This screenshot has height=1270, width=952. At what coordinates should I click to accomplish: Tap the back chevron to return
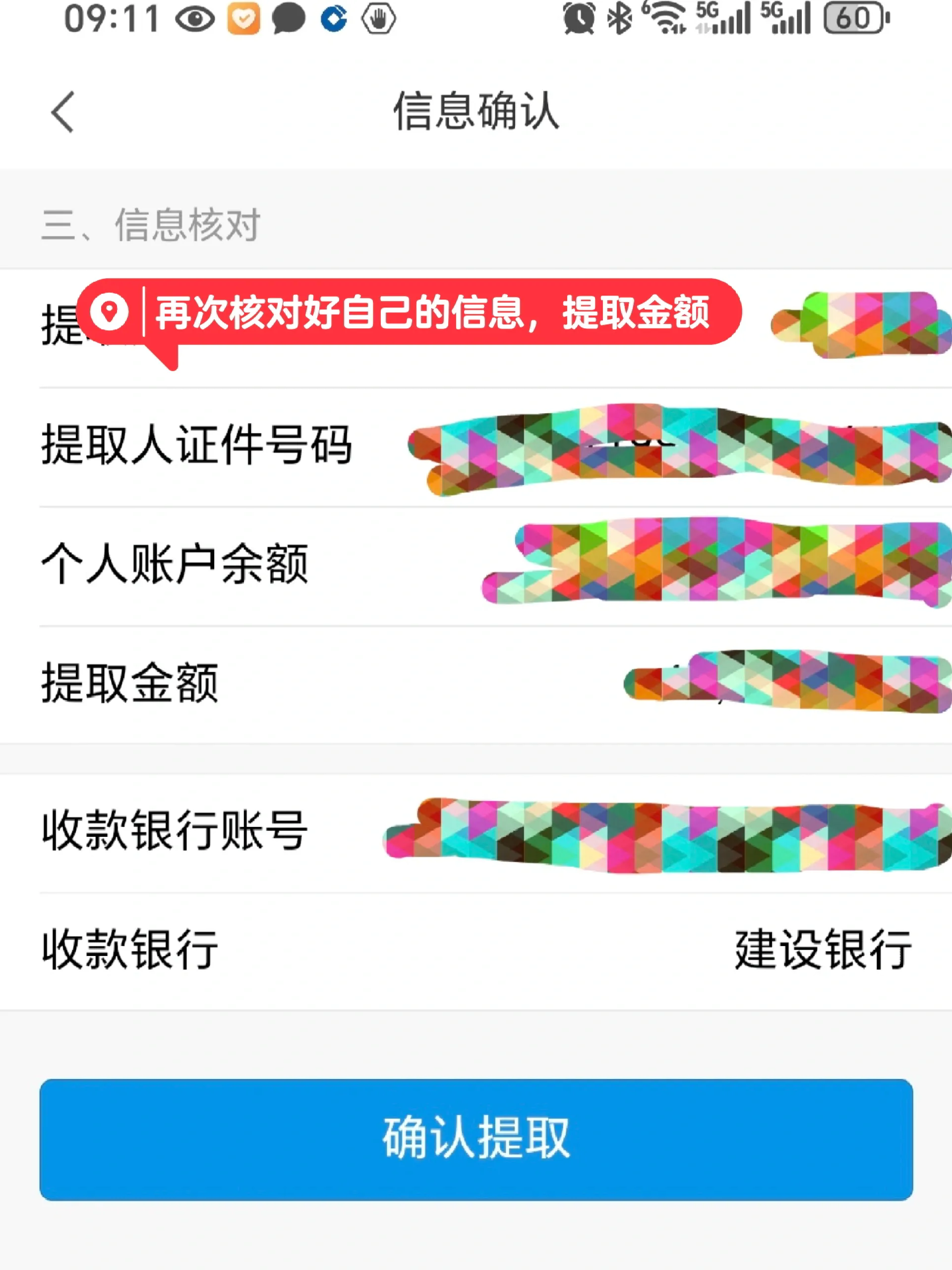(59, 113)
